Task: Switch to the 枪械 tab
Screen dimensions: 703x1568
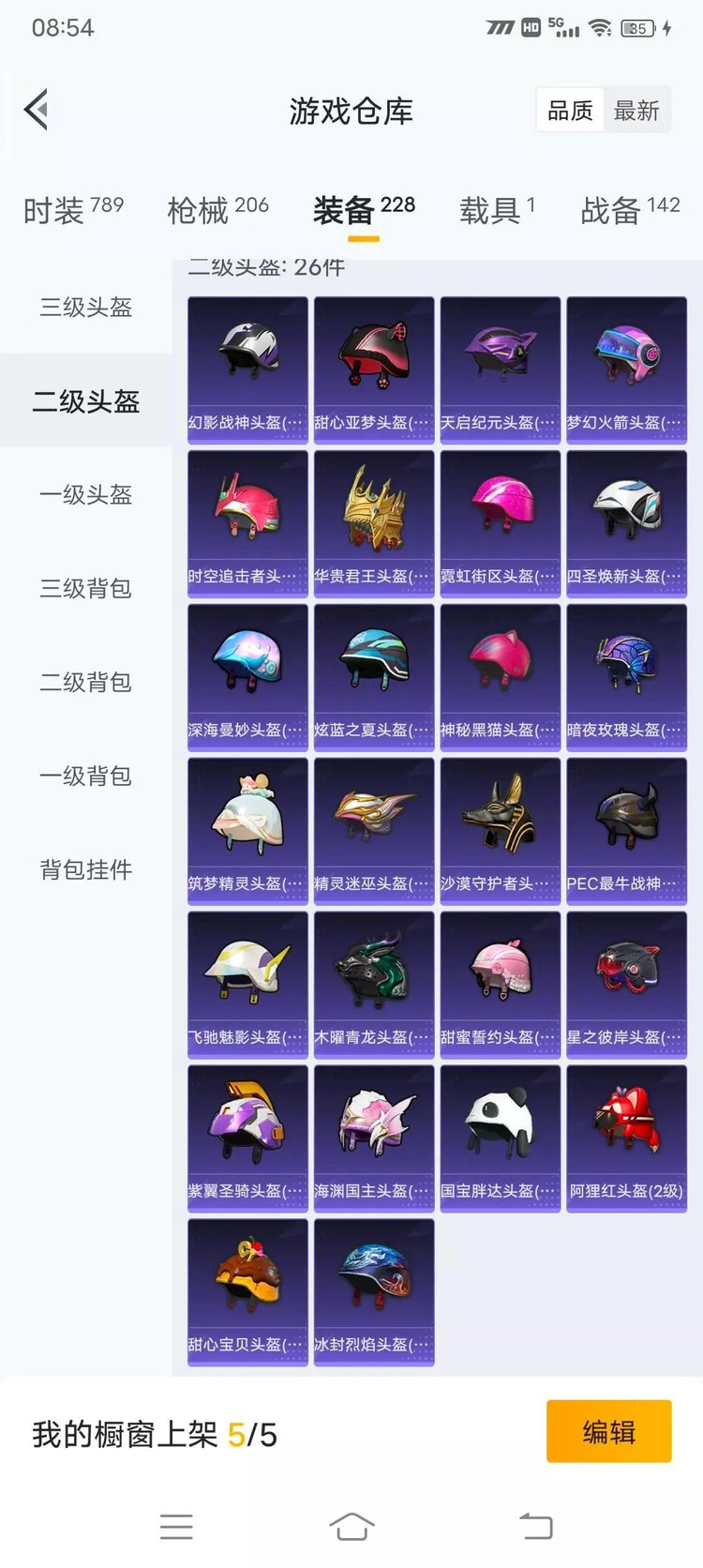Action: click(x=217, y=210)
